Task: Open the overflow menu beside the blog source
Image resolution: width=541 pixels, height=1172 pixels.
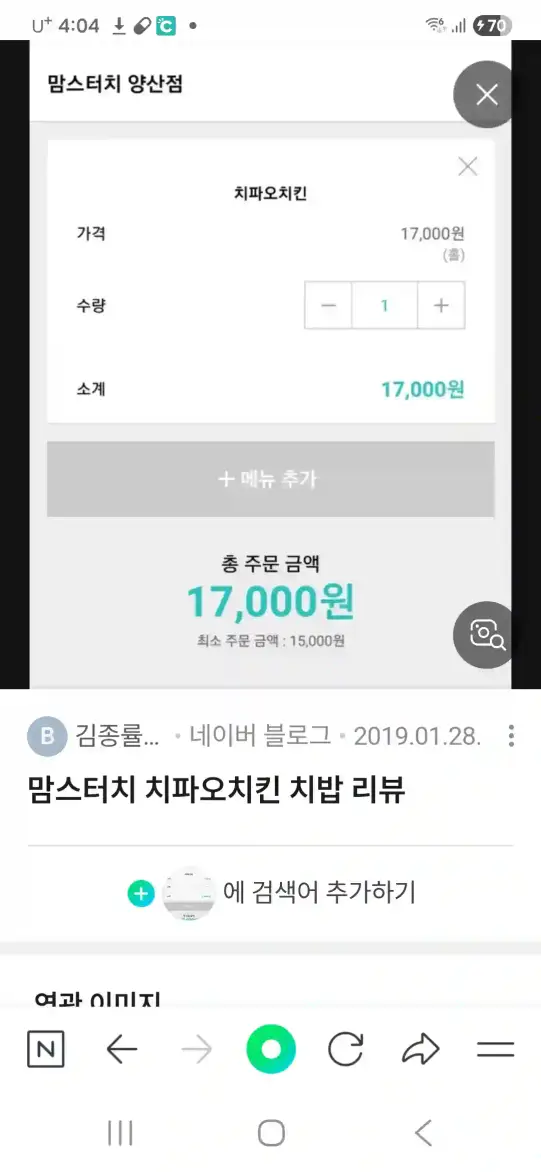Action: (x=511, y=735)
